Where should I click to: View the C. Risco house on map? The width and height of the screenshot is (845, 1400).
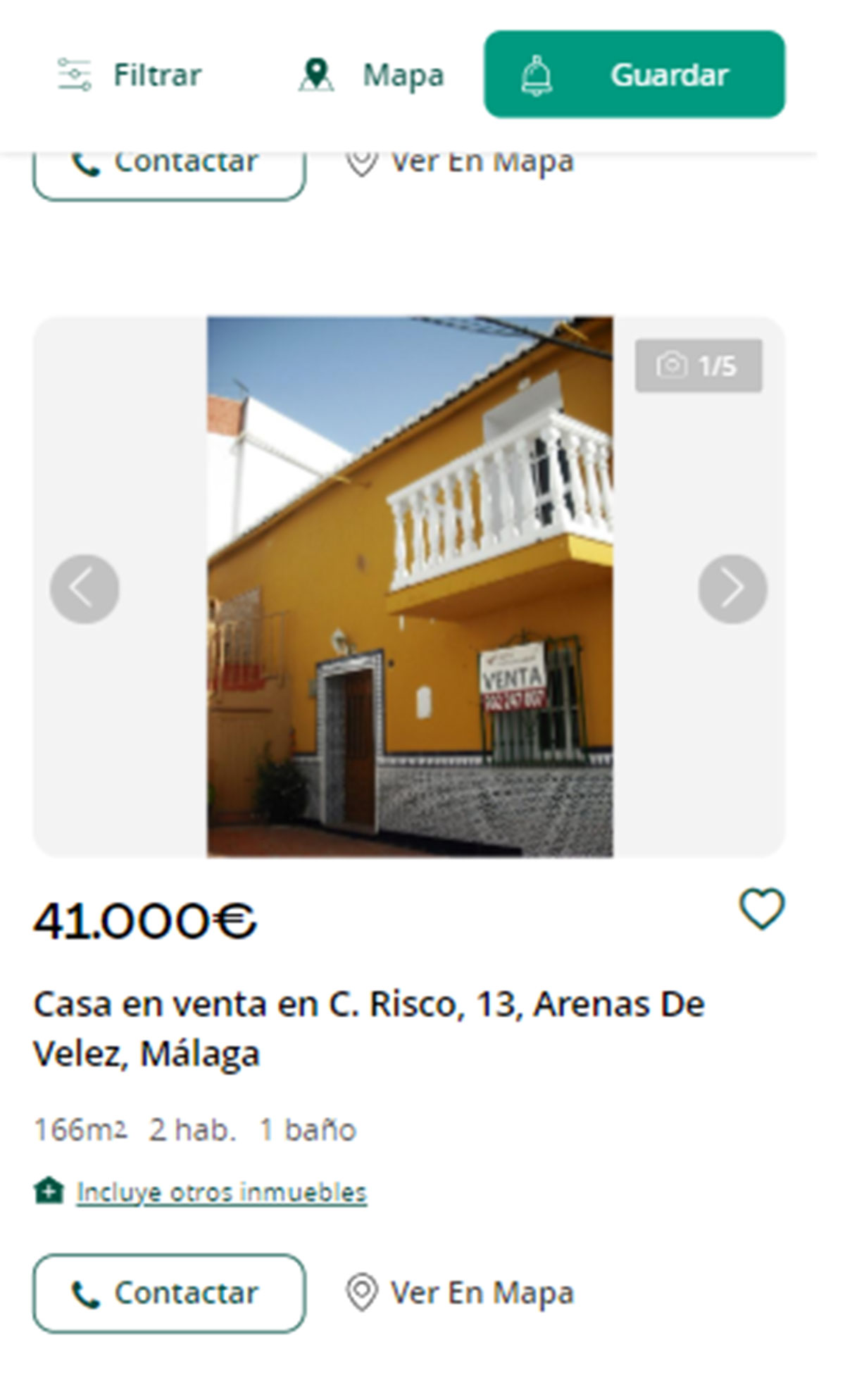coord(461,1293)
